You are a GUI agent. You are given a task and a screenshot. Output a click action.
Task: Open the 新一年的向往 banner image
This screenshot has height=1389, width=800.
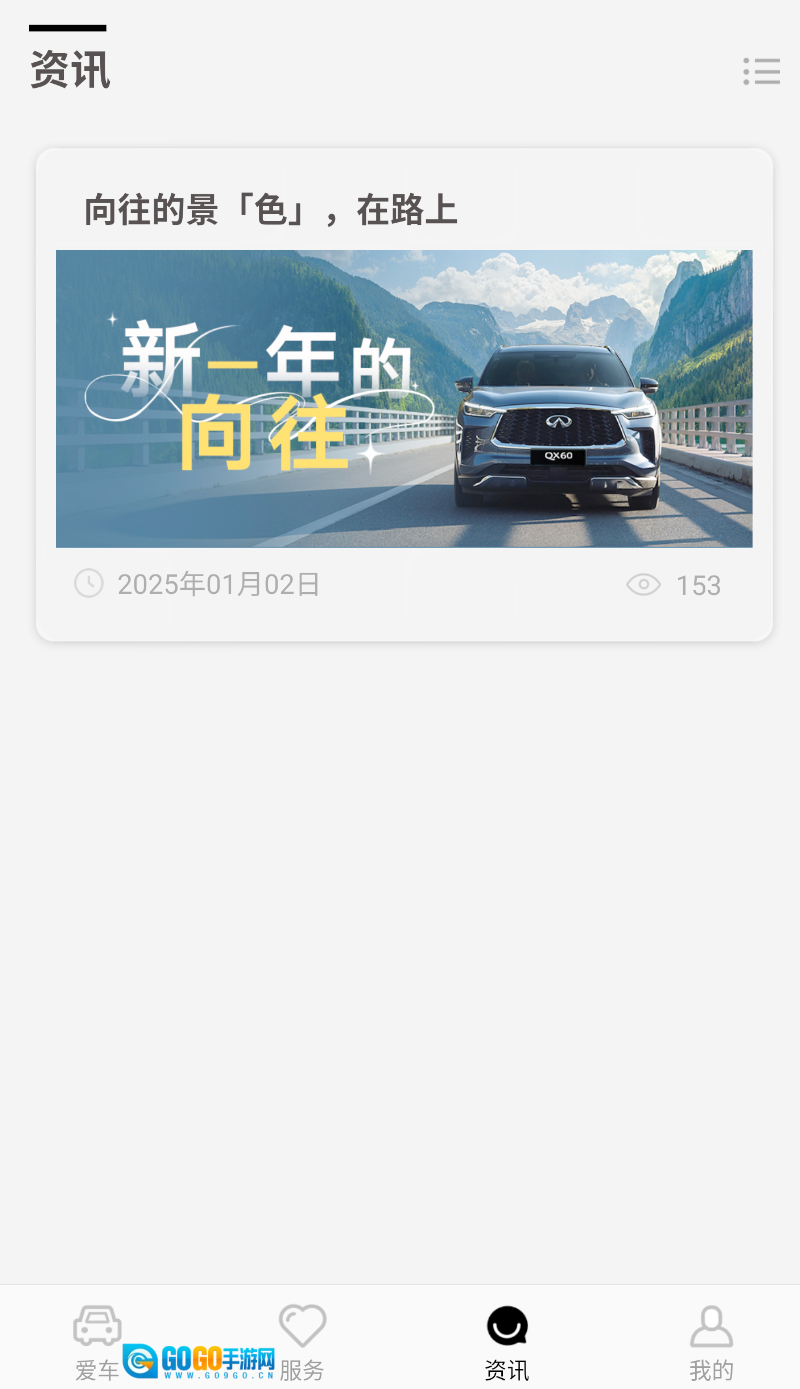click(404, 398)
